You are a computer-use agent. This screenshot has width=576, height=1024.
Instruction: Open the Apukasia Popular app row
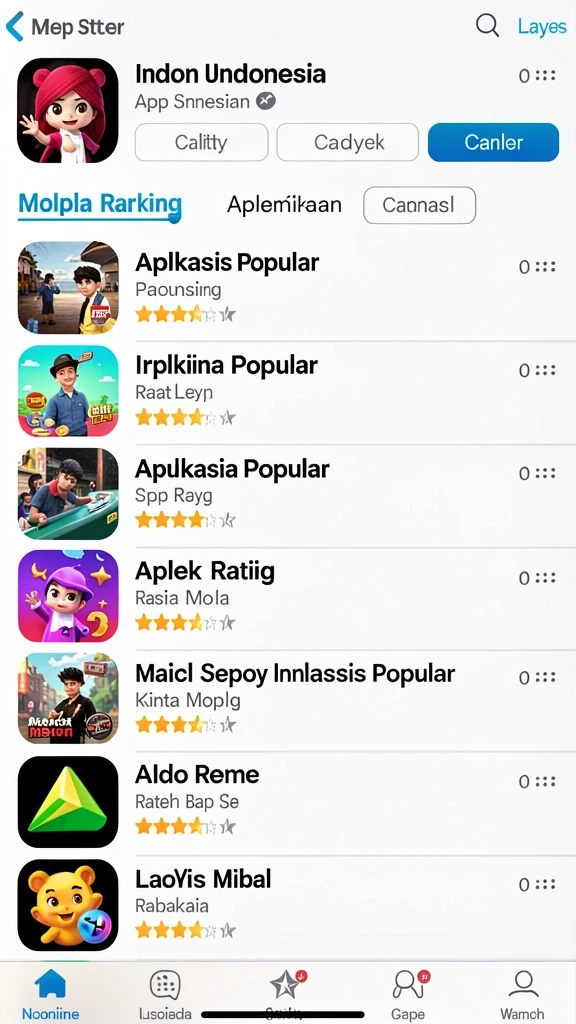point(288,494)
